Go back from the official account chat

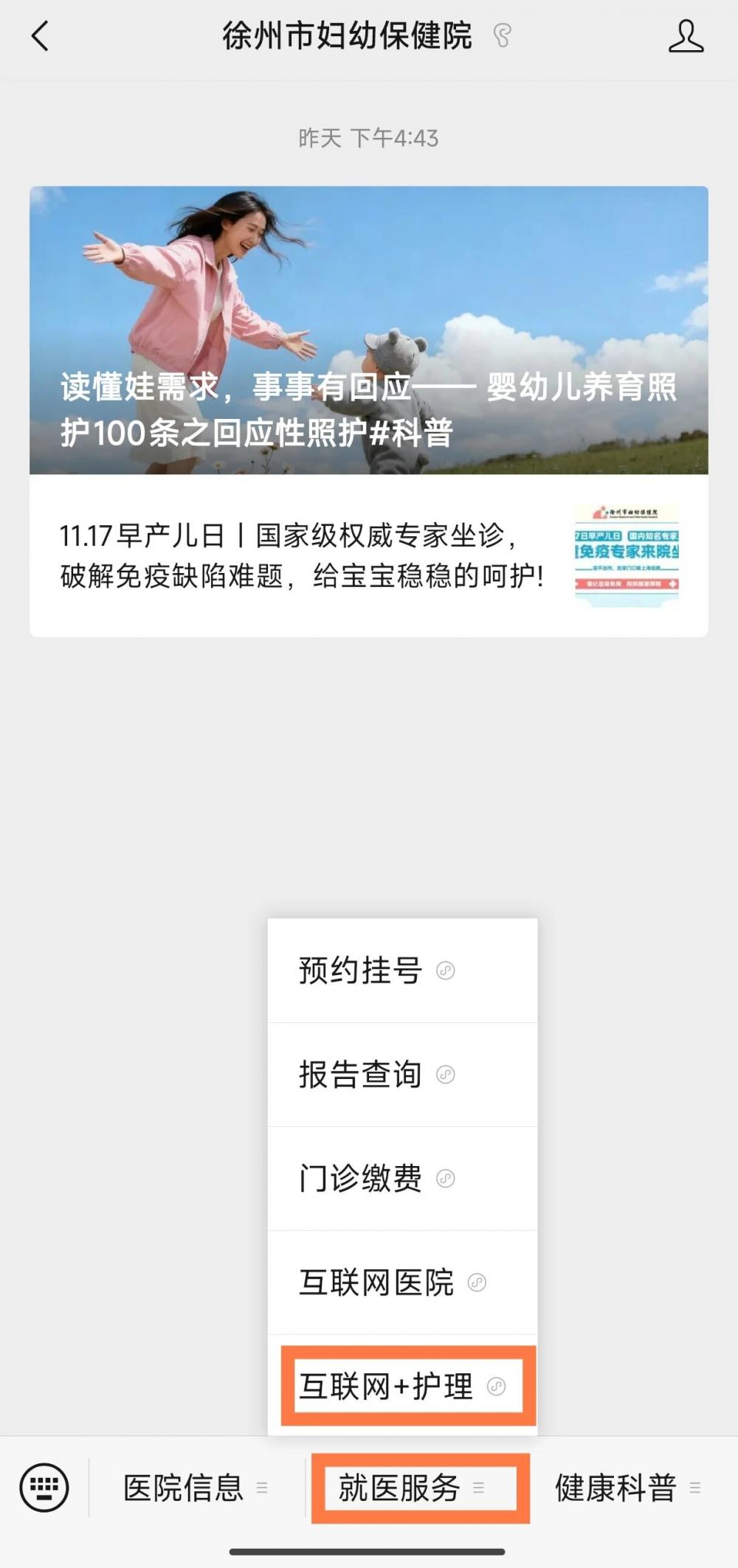41,36
